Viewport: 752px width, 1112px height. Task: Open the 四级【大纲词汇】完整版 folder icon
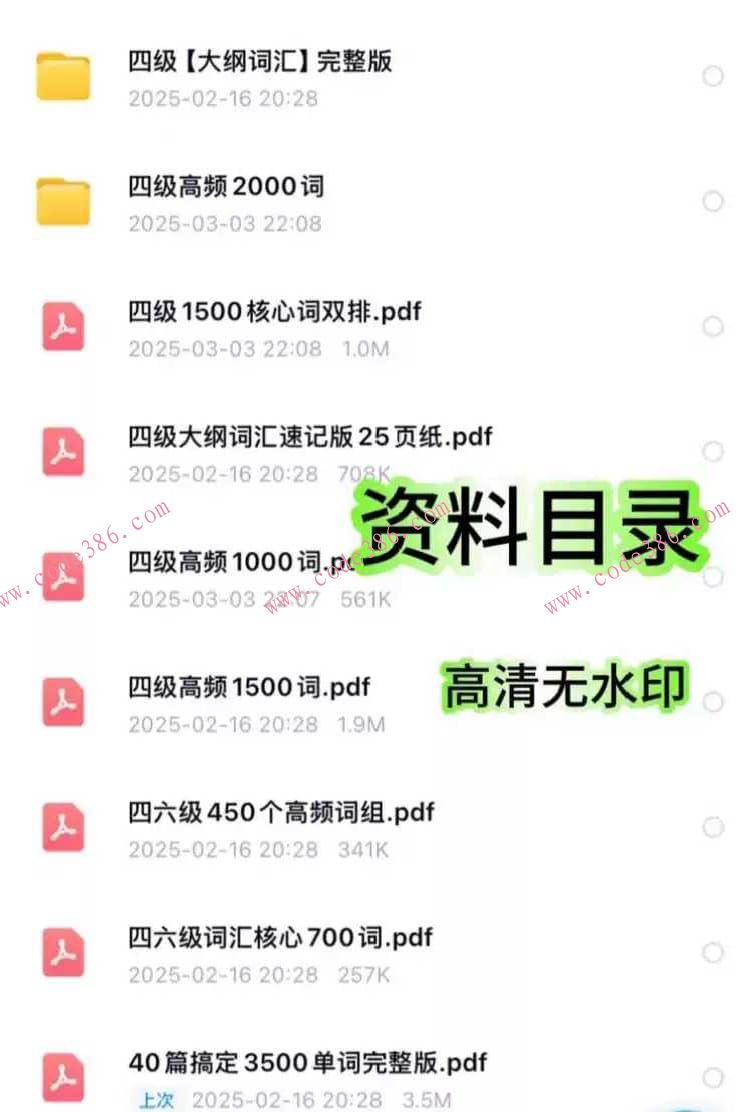[63, 76]
